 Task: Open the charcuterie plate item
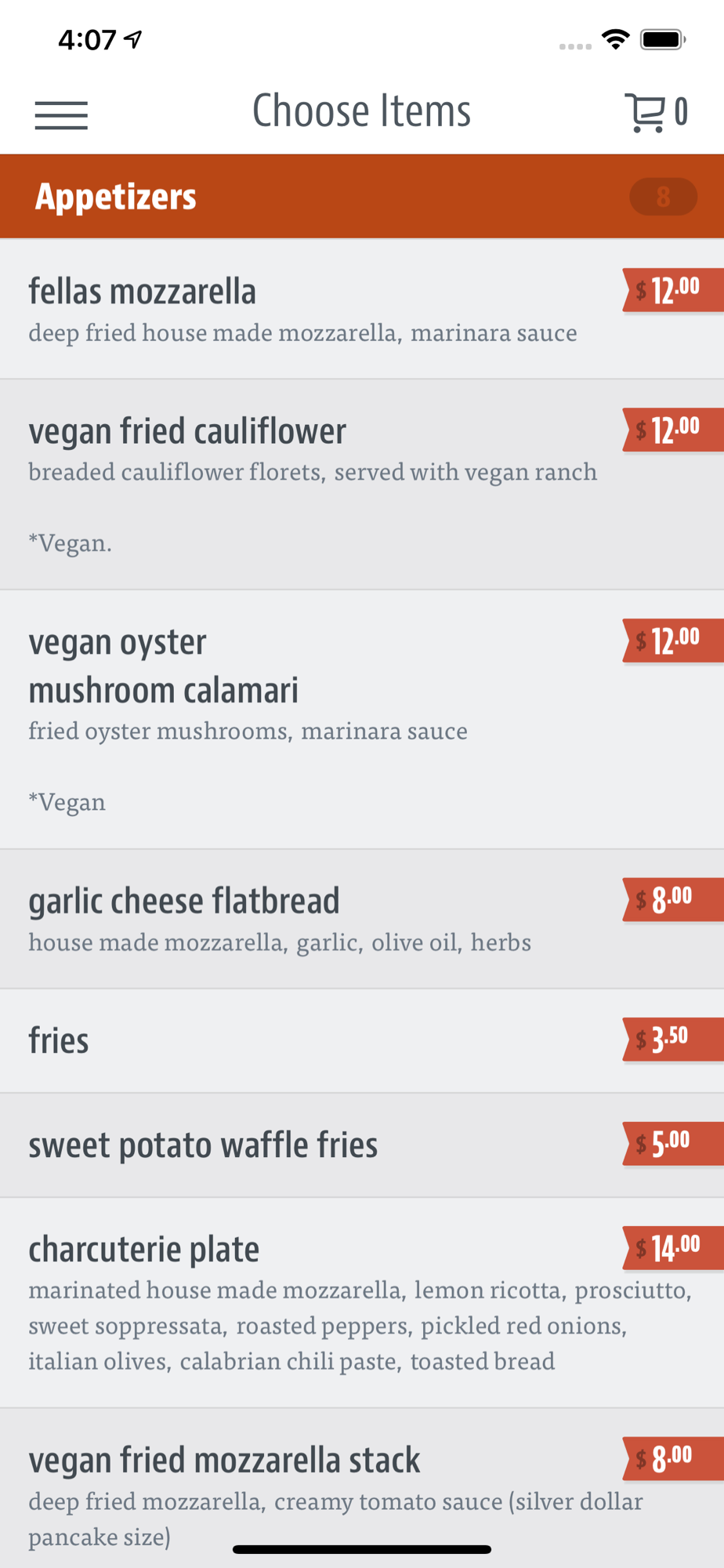click(362, 1302)
